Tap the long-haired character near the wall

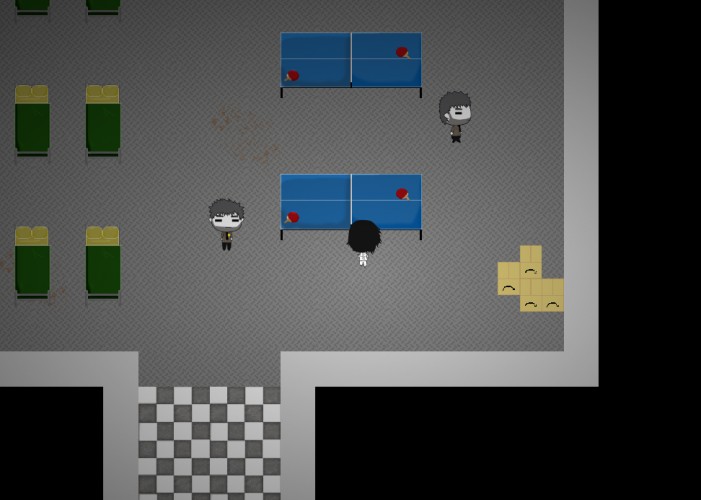tap(455, 117)
